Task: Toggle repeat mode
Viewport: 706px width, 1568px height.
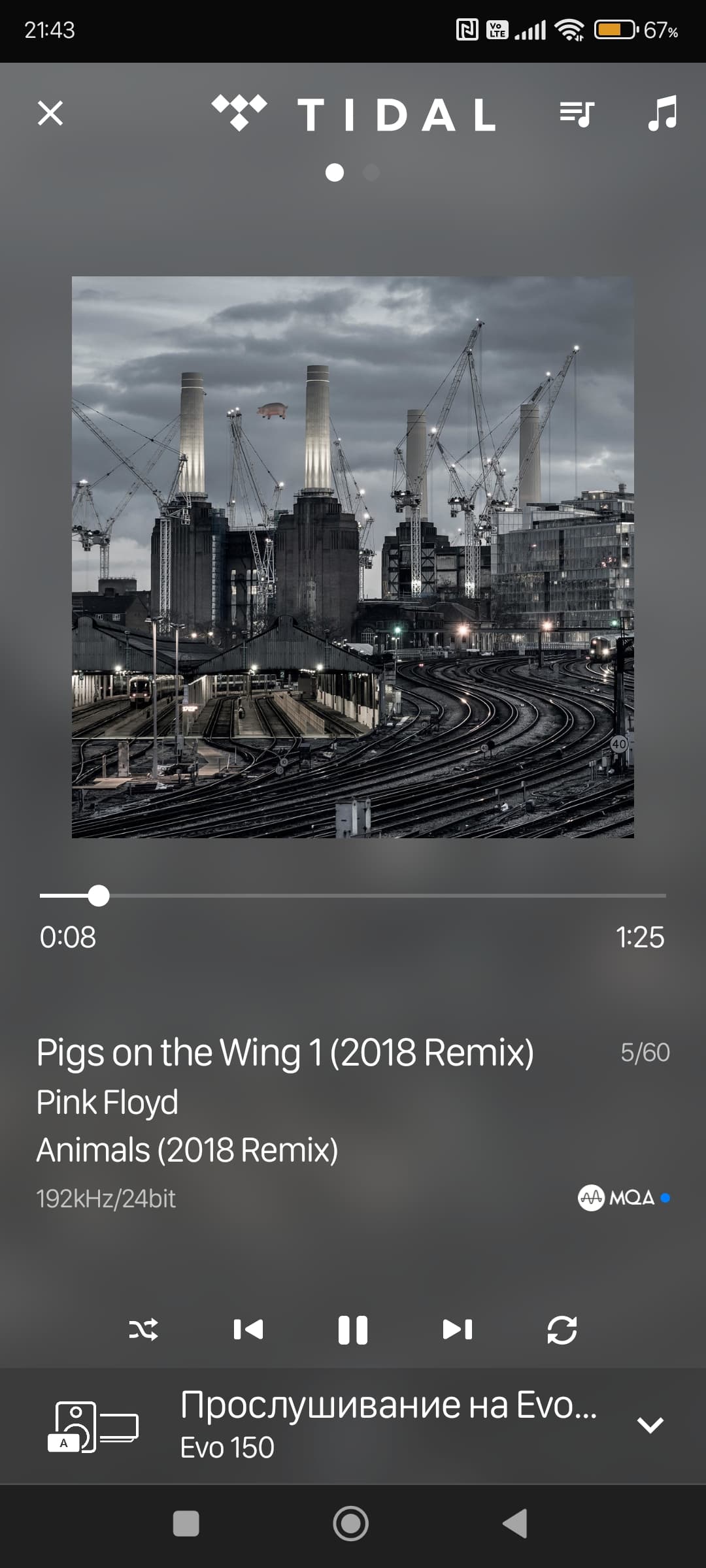Action: click(x=562, y=1330)
